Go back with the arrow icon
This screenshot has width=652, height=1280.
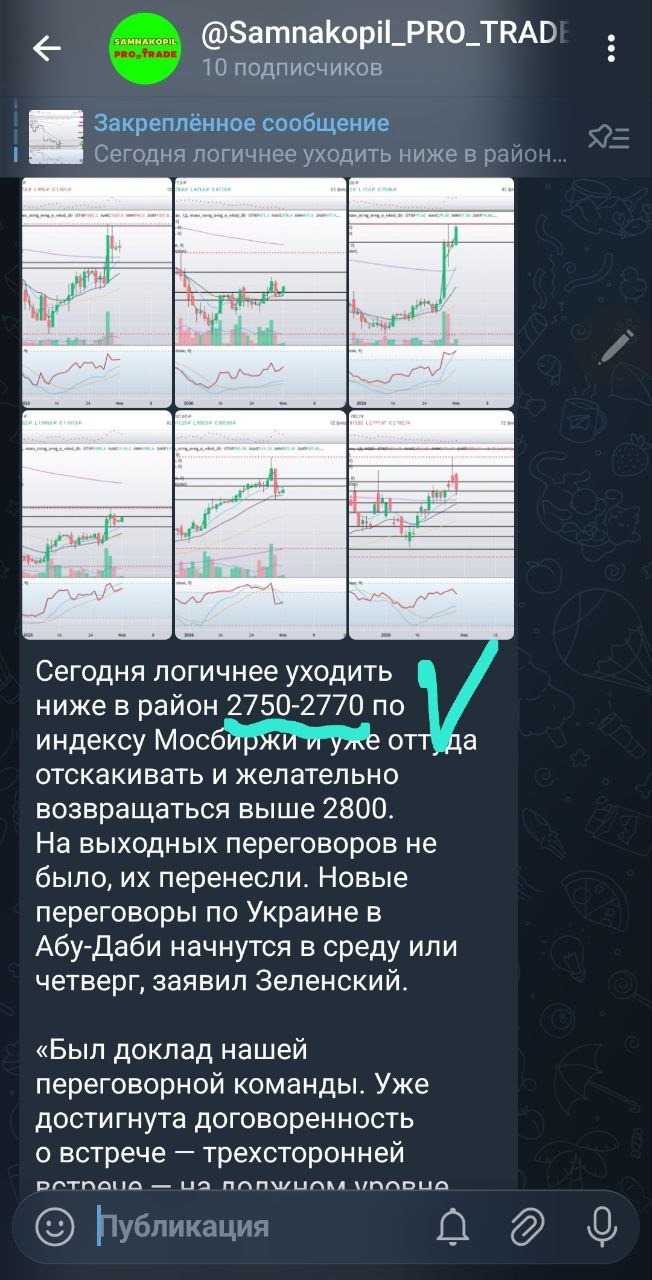tap(46, 48)
